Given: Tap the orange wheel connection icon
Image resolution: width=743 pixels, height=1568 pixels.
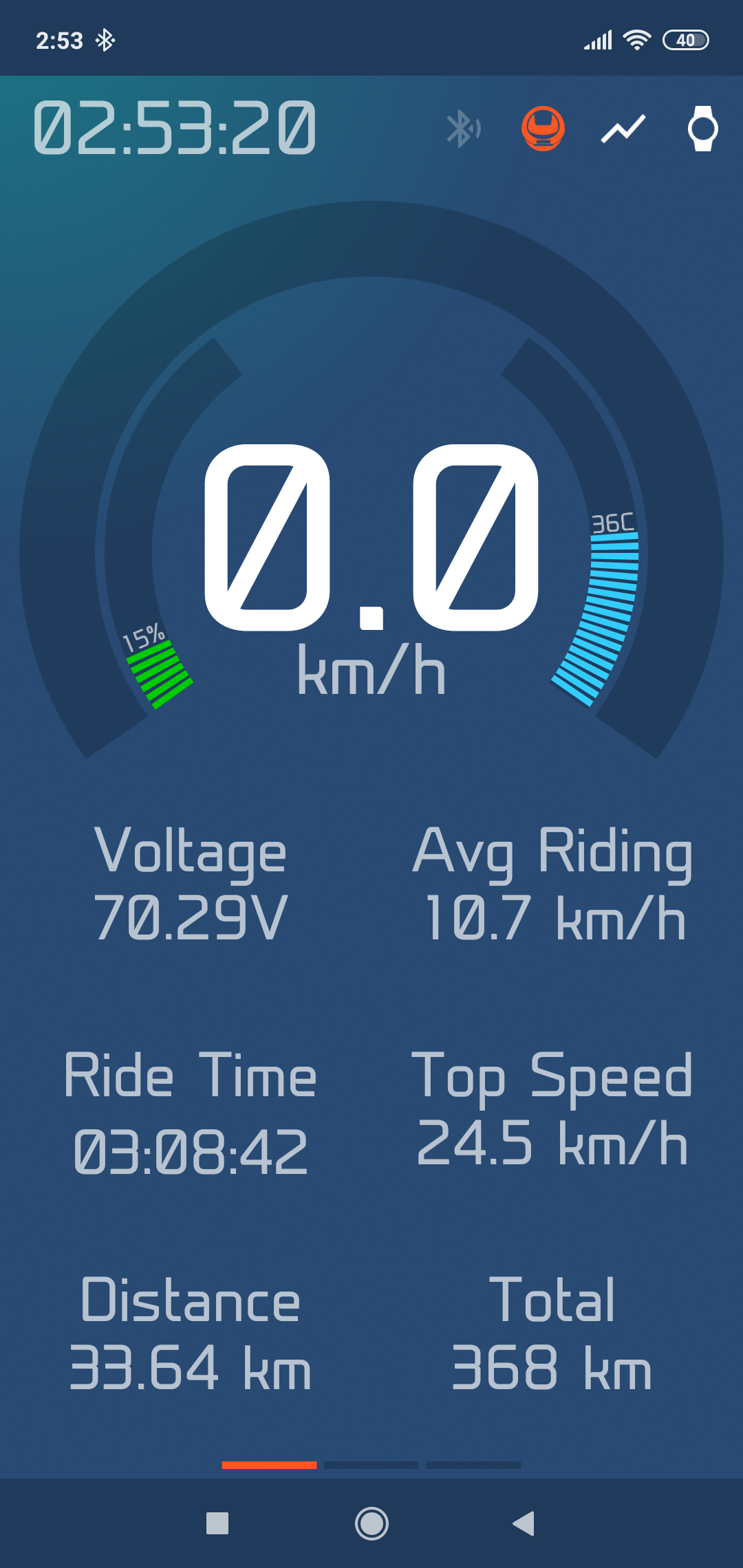Looking at the screenshot, I should [543, 129].
